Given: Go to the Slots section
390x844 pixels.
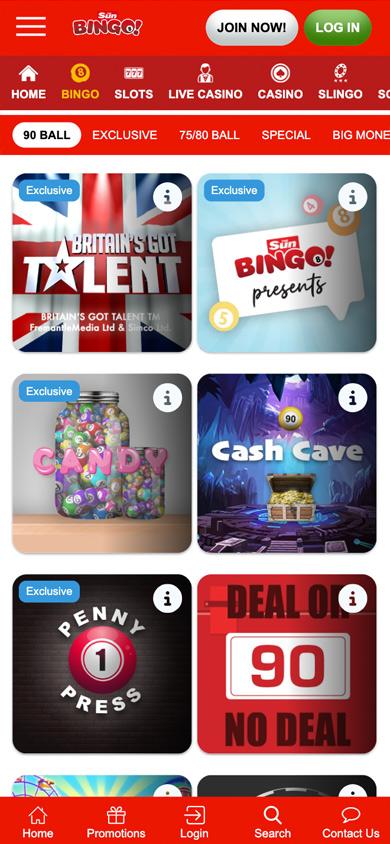Looking at the screenshot, I should (133, 83).
